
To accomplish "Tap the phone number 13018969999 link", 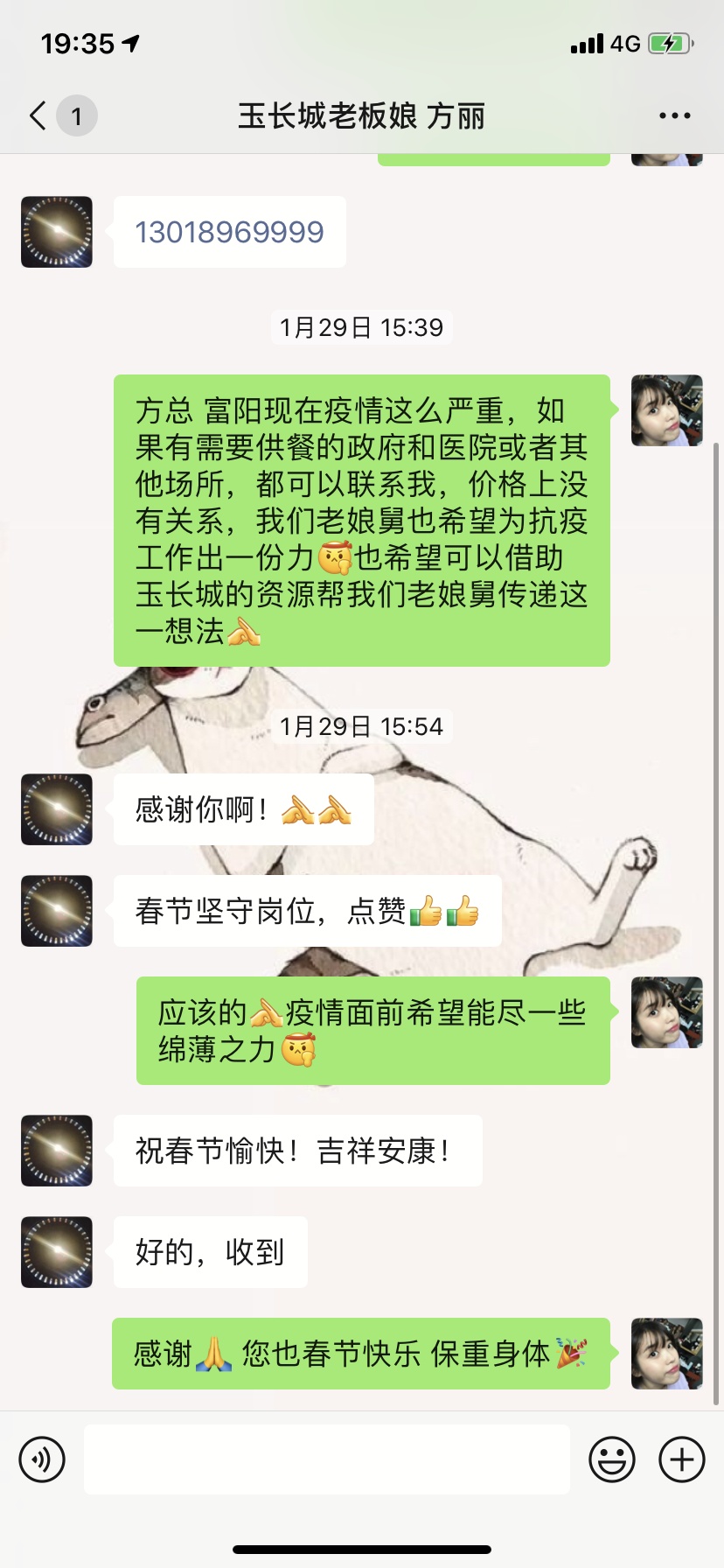I will tap(229, 232).
